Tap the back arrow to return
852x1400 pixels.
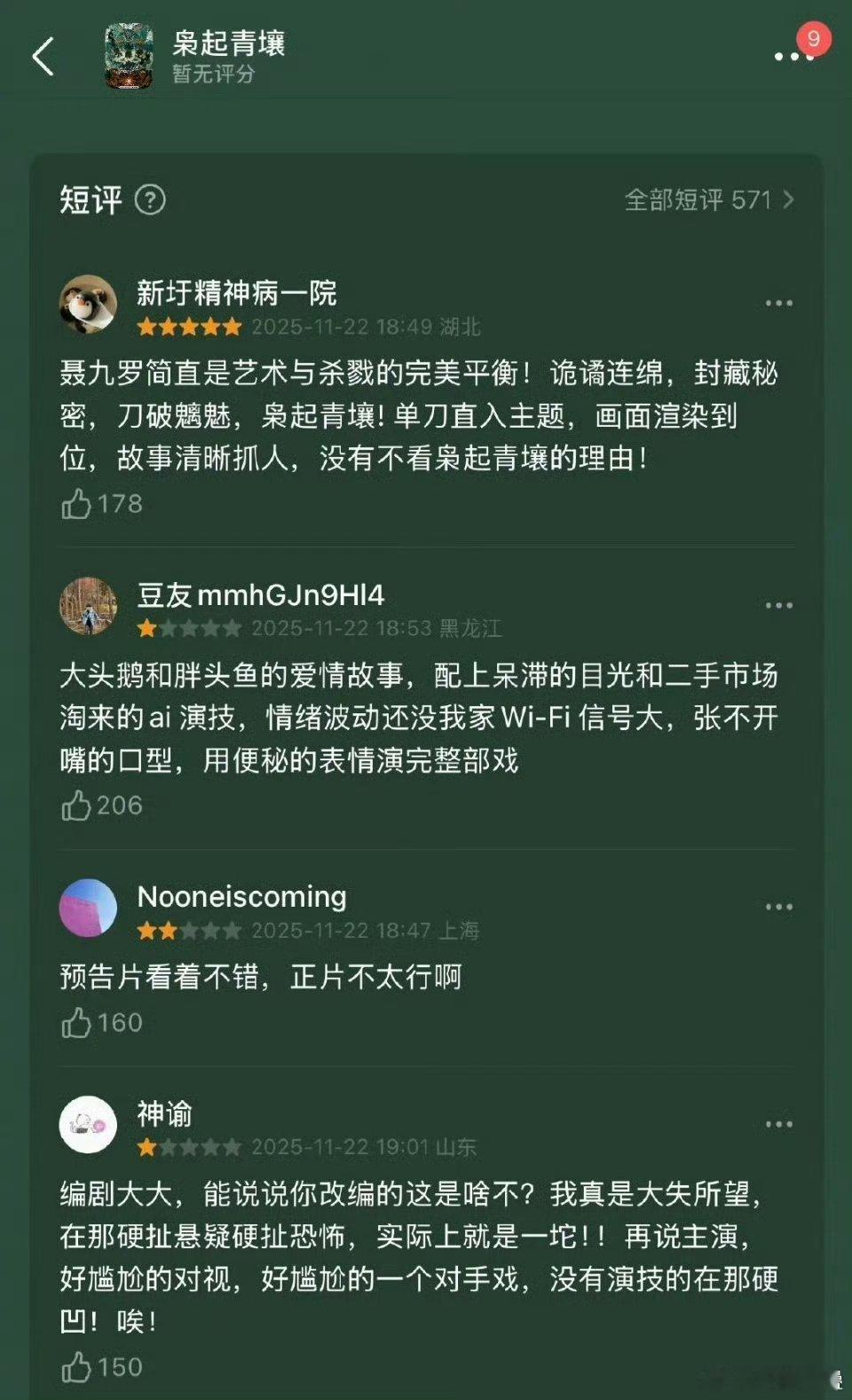click(x=40, y=53)
